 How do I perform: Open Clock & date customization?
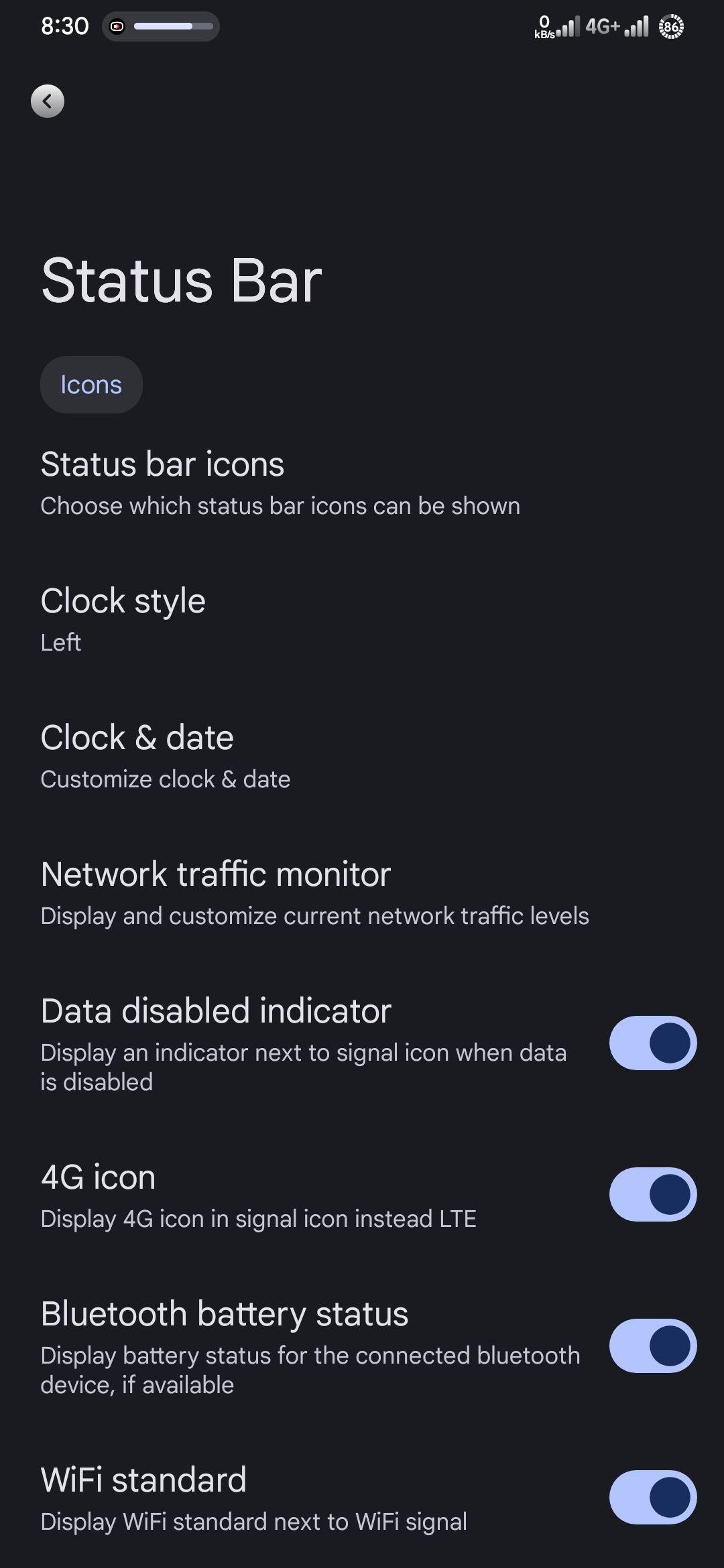point(362,757)
